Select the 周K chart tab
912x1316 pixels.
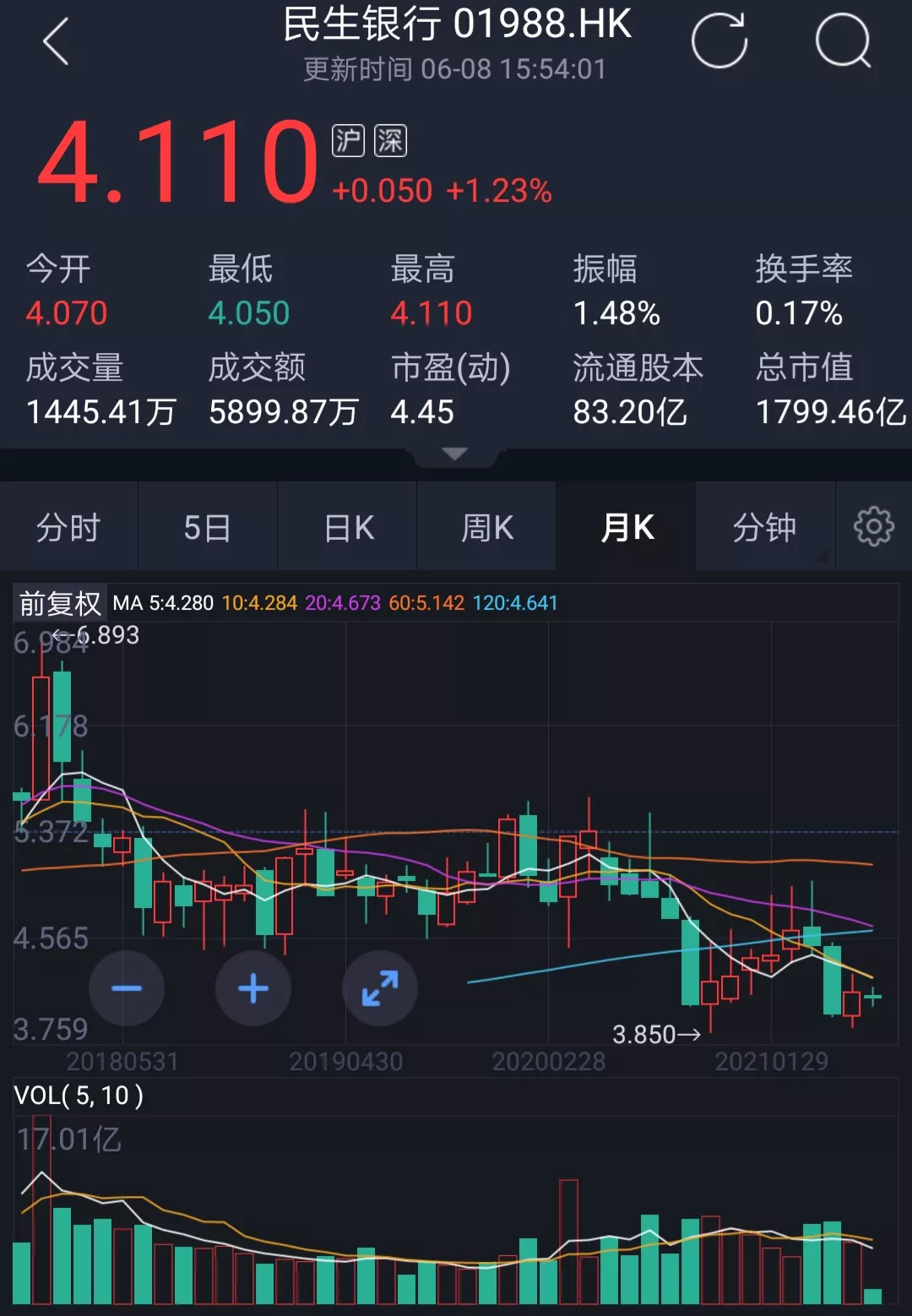tap(487, 527)
